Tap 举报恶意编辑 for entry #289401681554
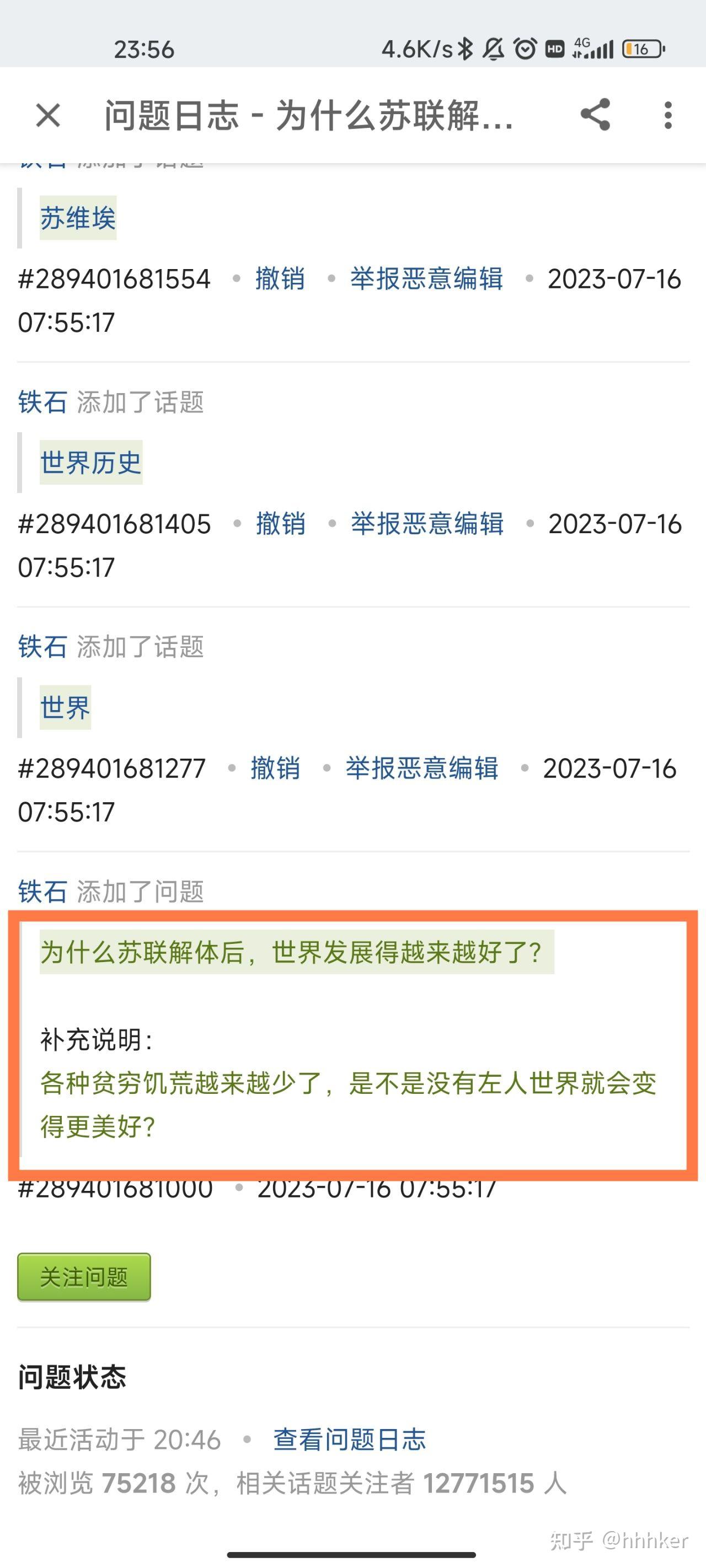Viewport: 706px width, 1568px height. [x=426, y=279]
